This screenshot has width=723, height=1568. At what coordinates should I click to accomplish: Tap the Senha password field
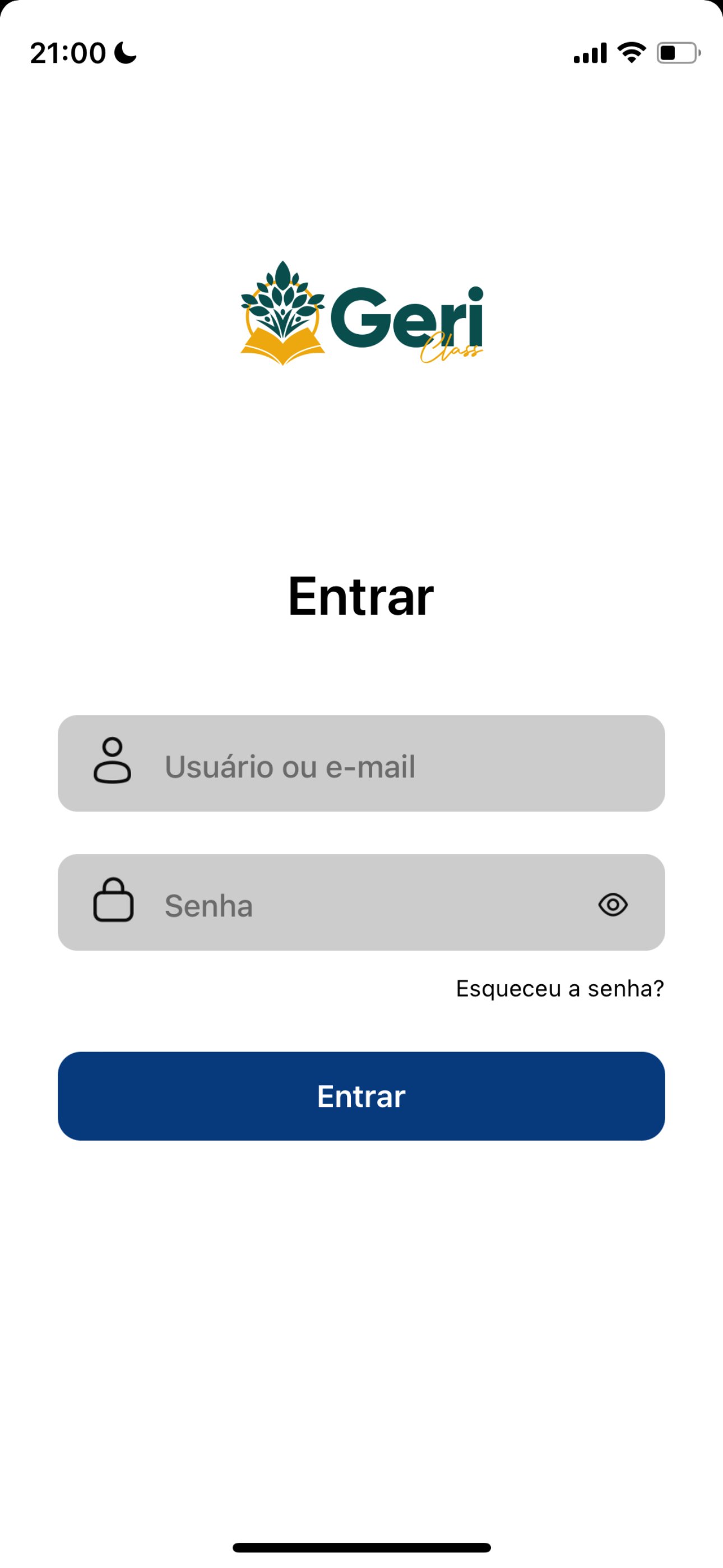pyautogui.click(x=361, y=902)
